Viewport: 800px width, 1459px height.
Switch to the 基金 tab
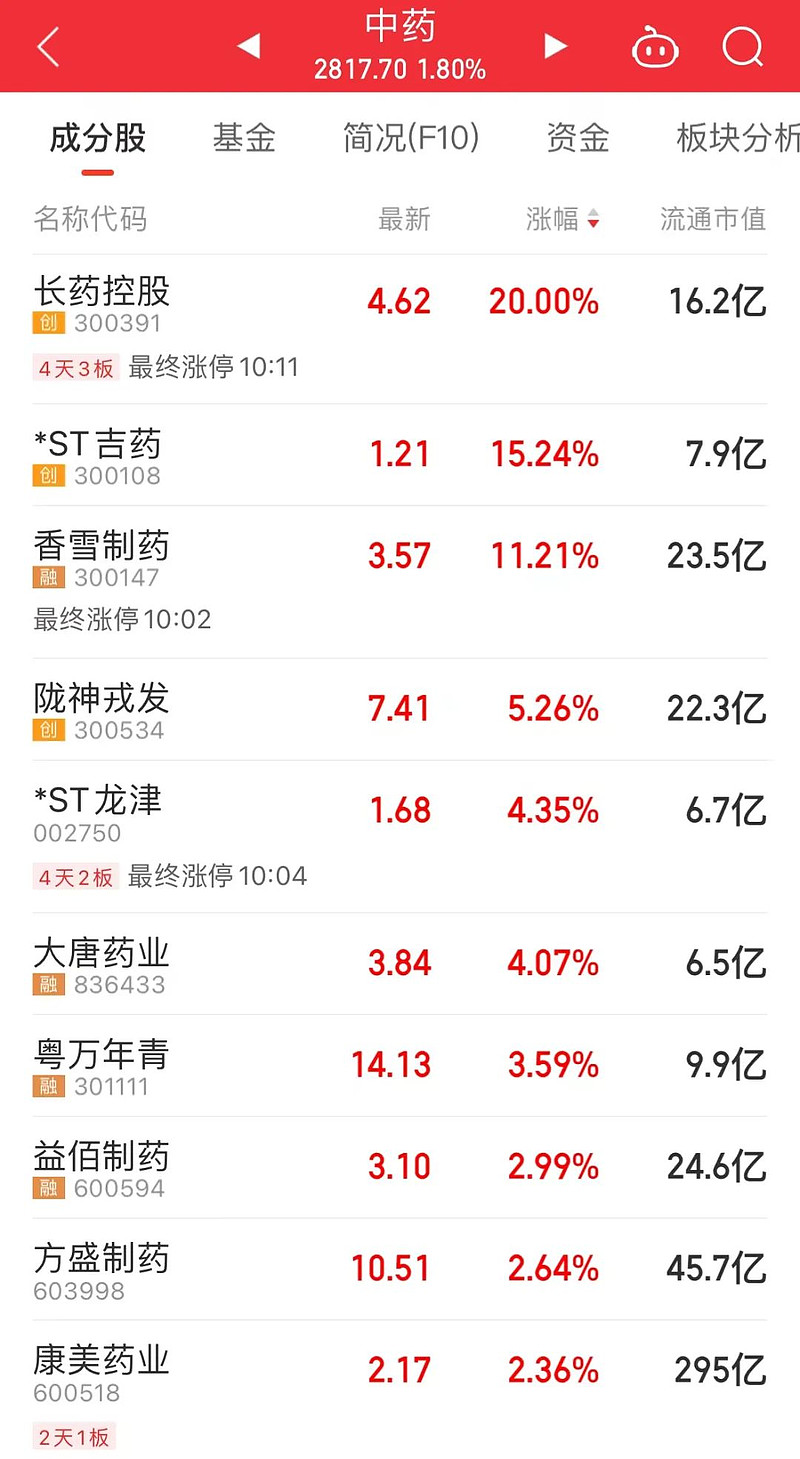[243, 139]
